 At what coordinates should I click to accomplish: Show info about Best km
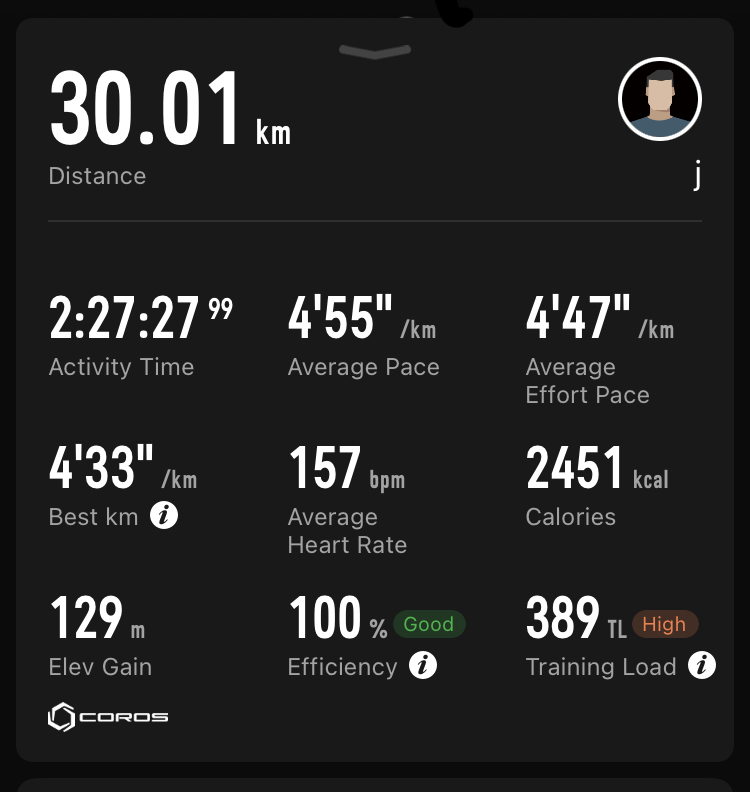coord(164,517)
